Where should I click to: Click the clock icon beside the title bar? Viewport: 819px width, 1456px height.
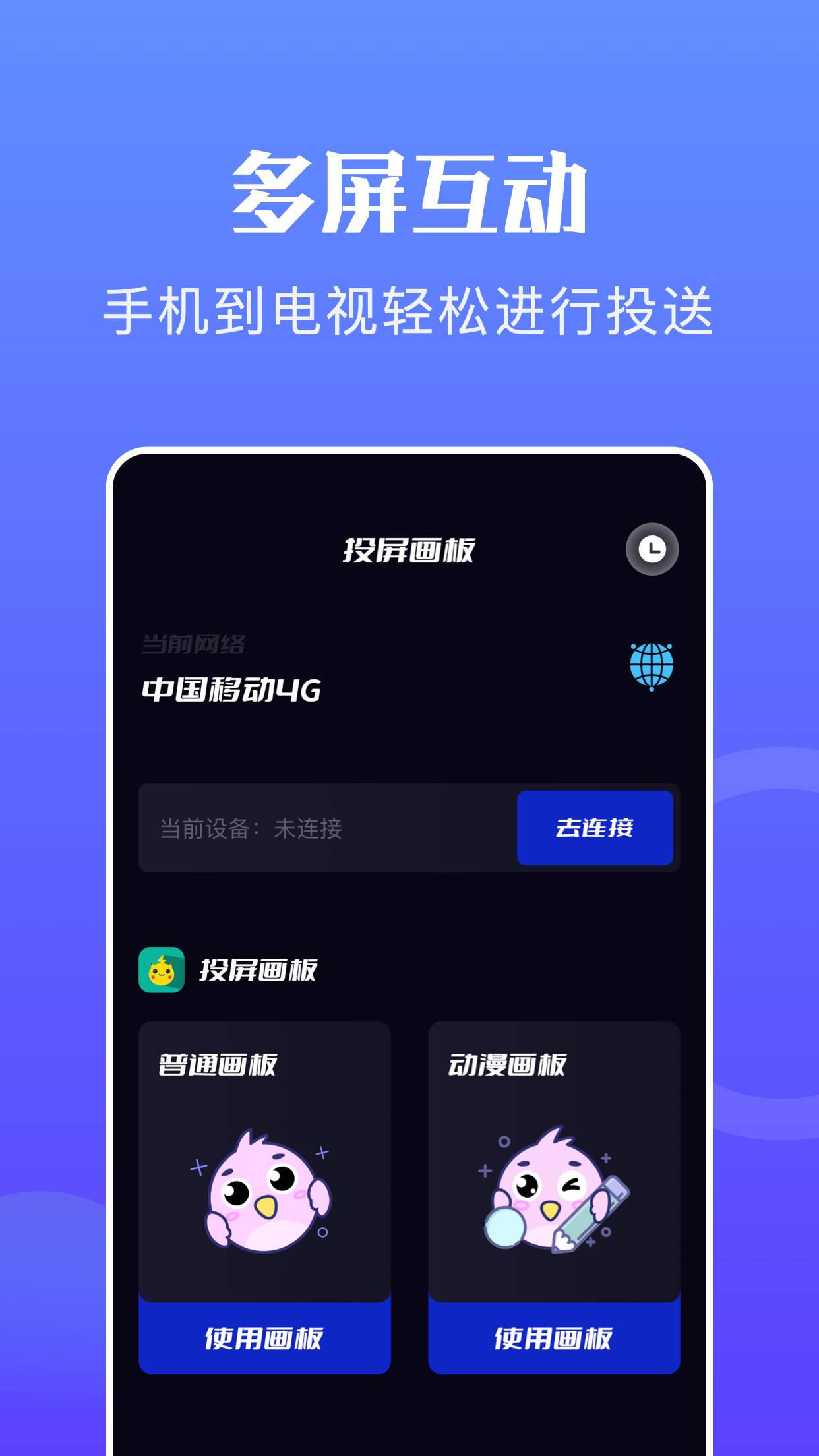(x=652, y=550)
